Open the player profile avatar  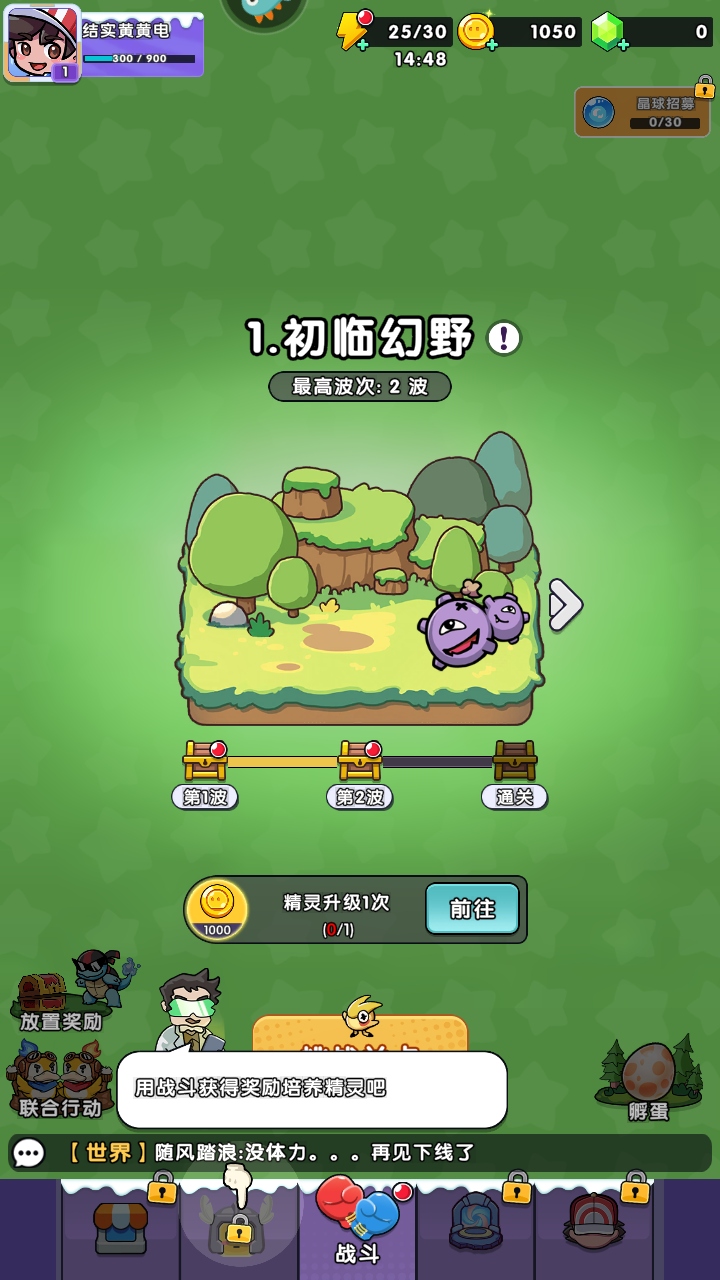point(42,43)
